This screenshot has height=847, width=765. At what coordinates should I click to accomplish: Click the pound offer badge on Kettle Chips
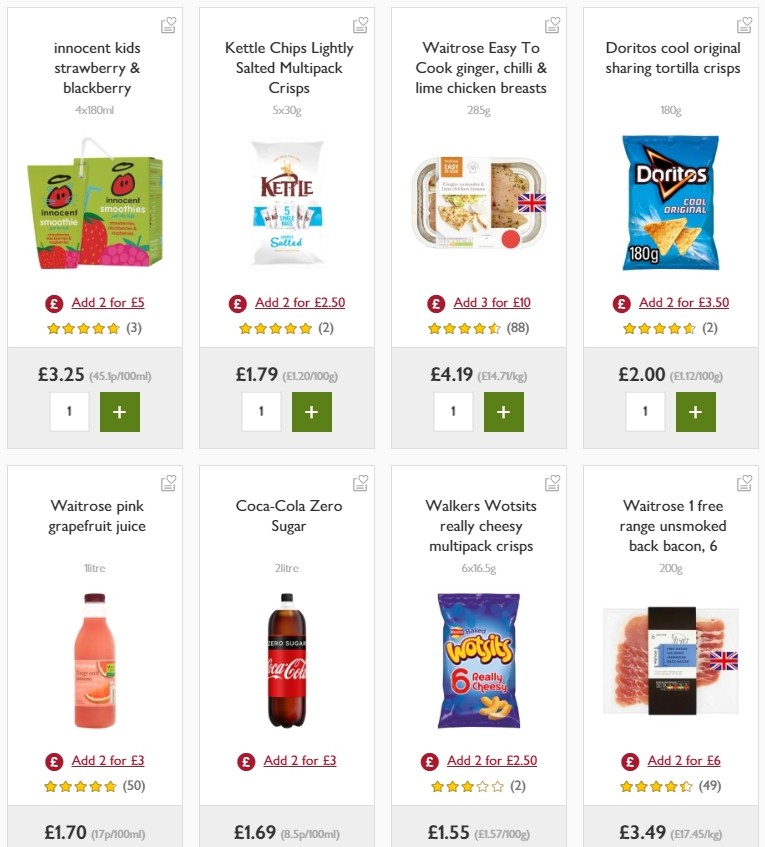[238, 302]
